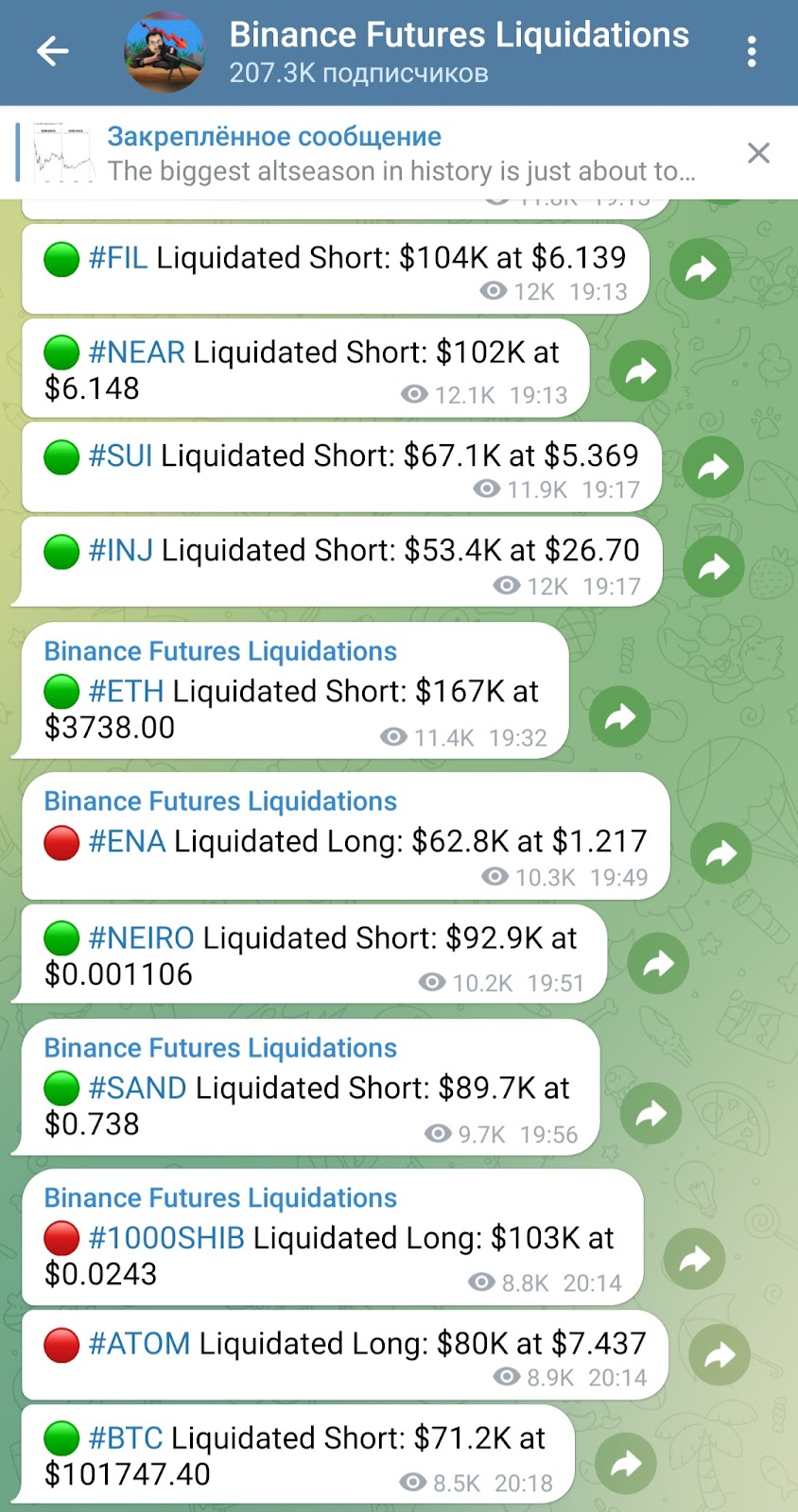Share the #BTC liquidation message
This screenshot has width=798, height=1512.
click(x=626, y=1464)
